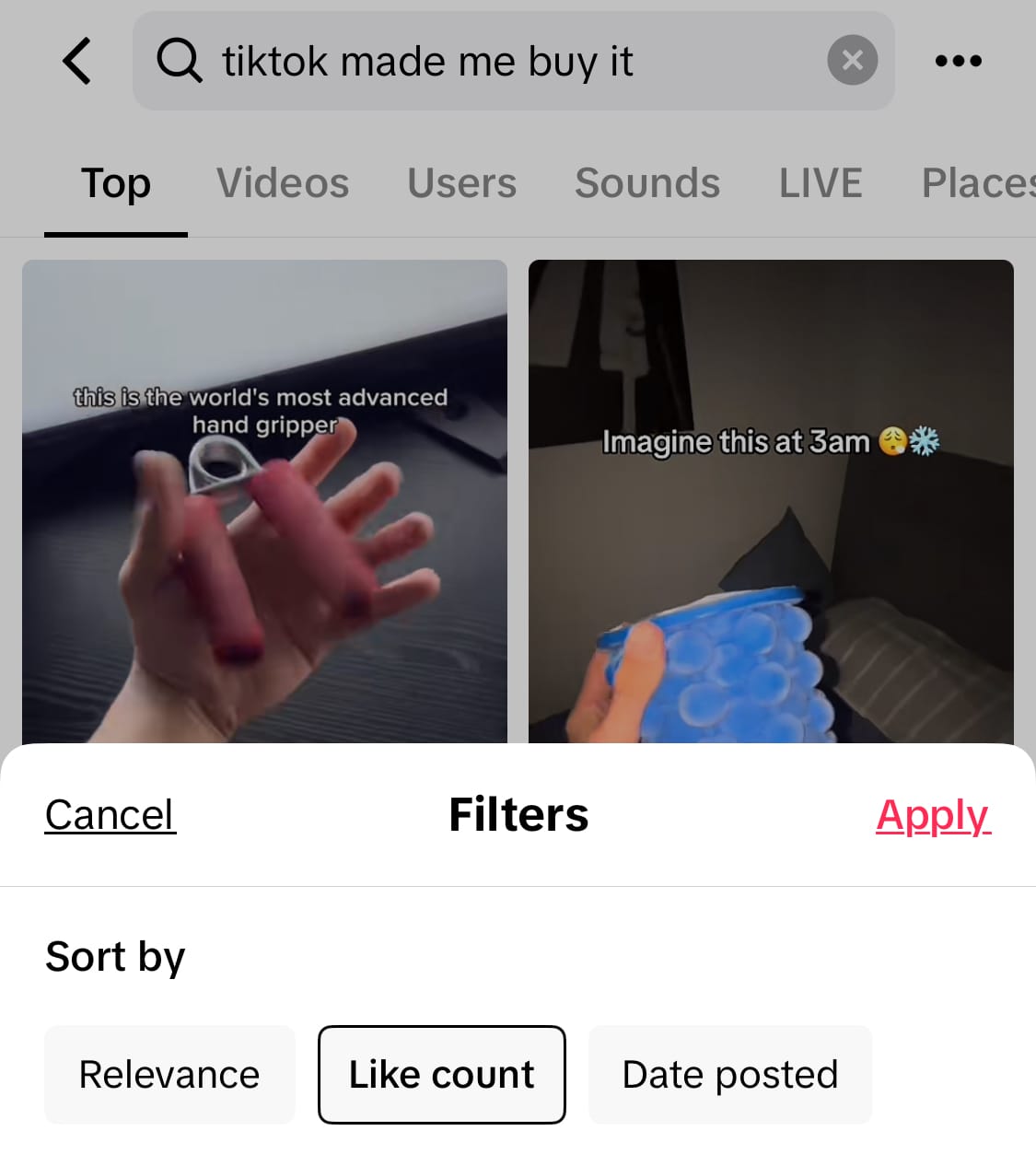1036x1166 pixels.
Task: Select the Like count sort option
Action: [441, 1074]
